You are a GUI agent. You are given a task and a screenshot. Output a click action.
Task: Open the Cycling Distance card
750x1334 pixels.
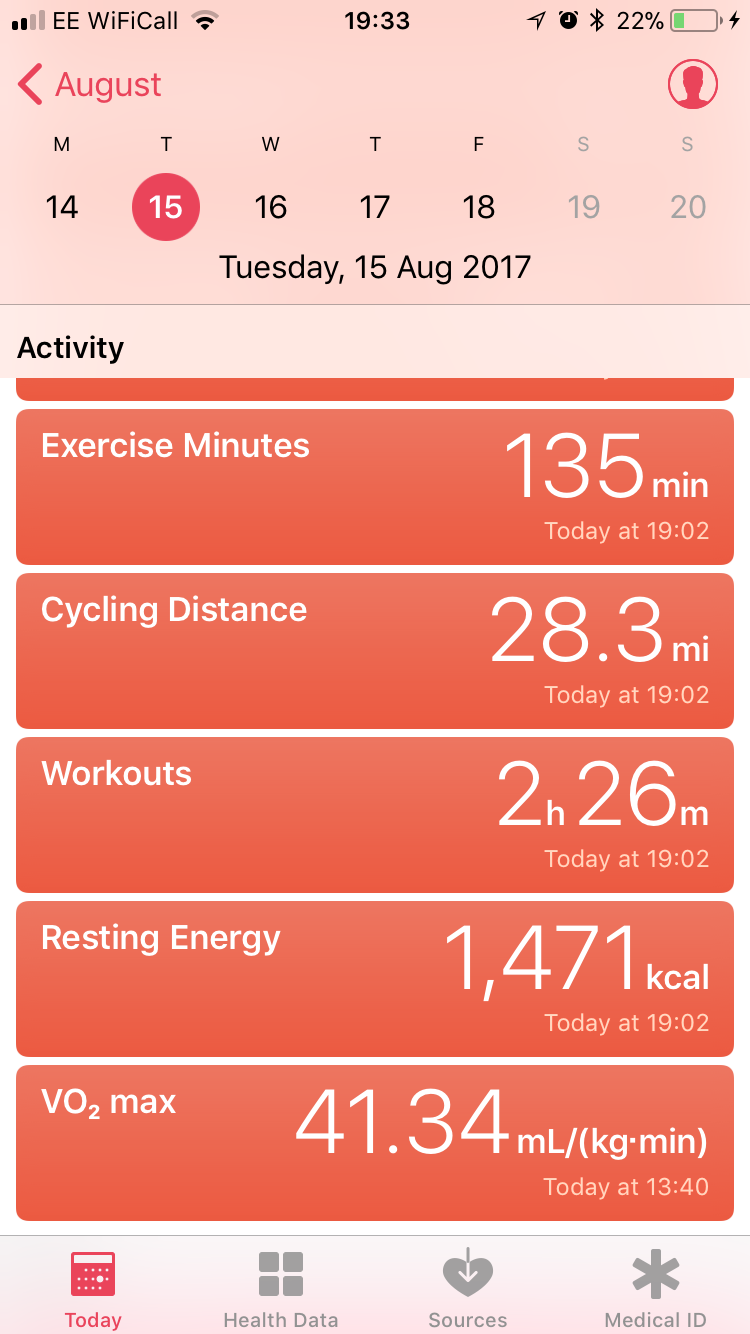(375, 651)
